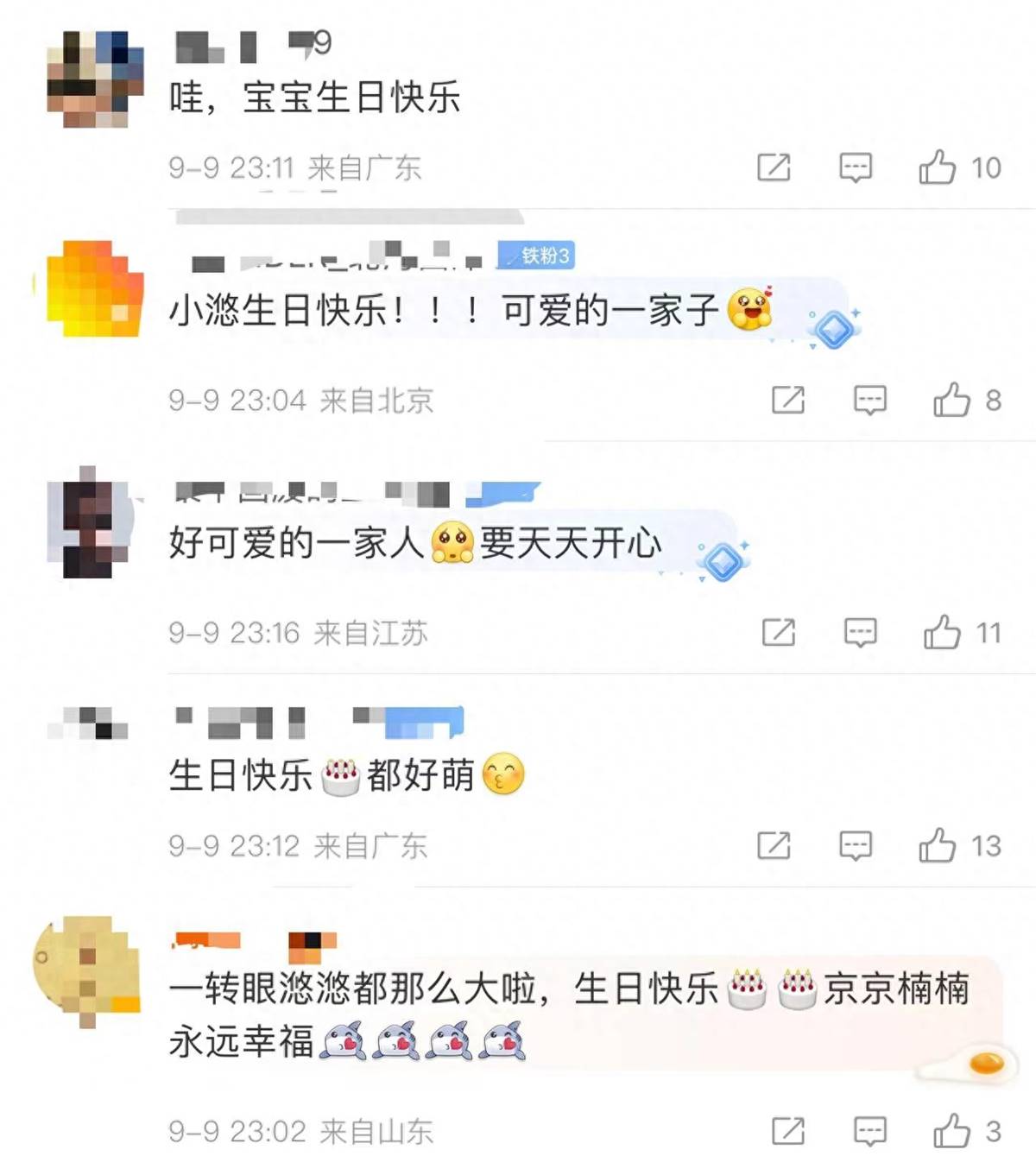Image resolution: width=1036 pixels, height=1156 pixels.
Task: Repost the '生日快乐都好萌' comment
Action: click(x=774, y=845)
